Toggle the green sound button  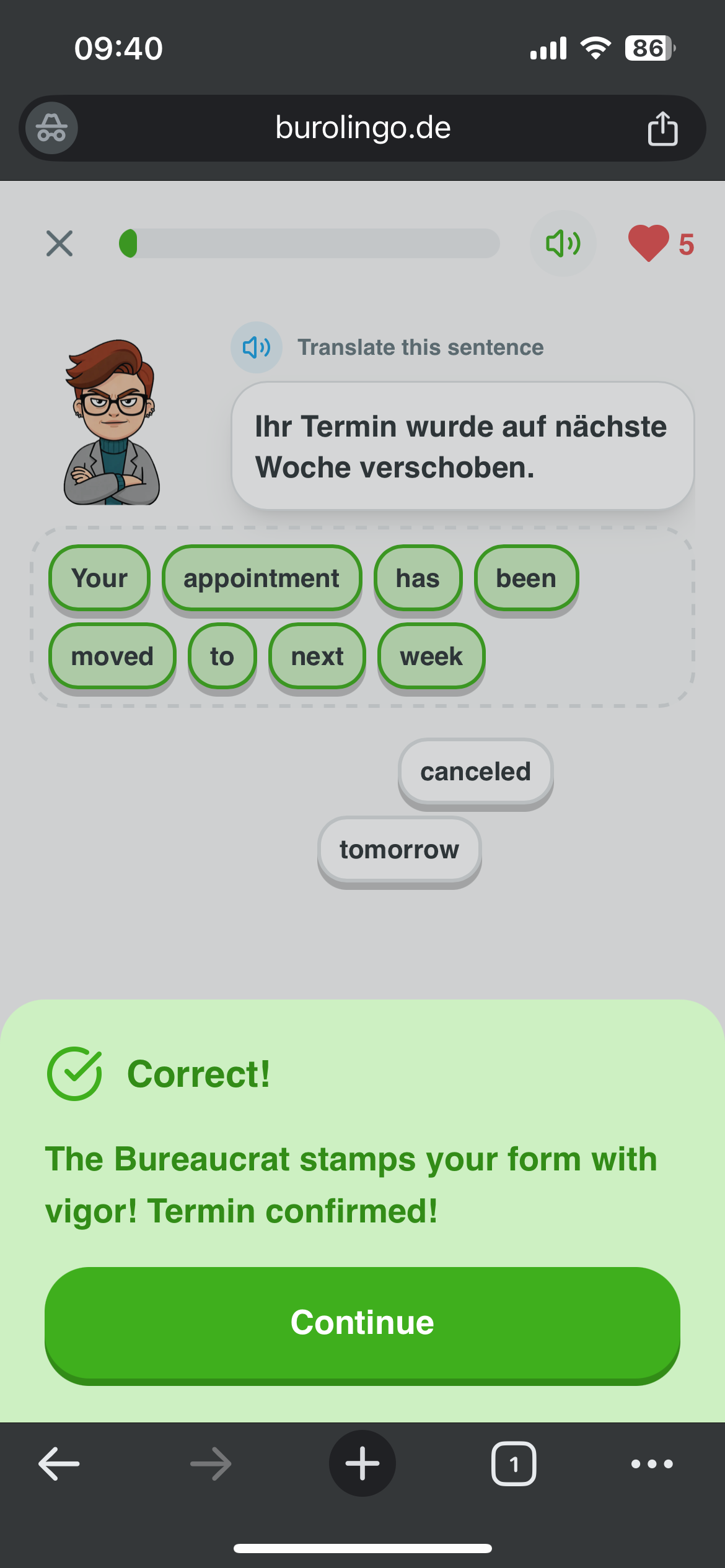click(563, 243)
